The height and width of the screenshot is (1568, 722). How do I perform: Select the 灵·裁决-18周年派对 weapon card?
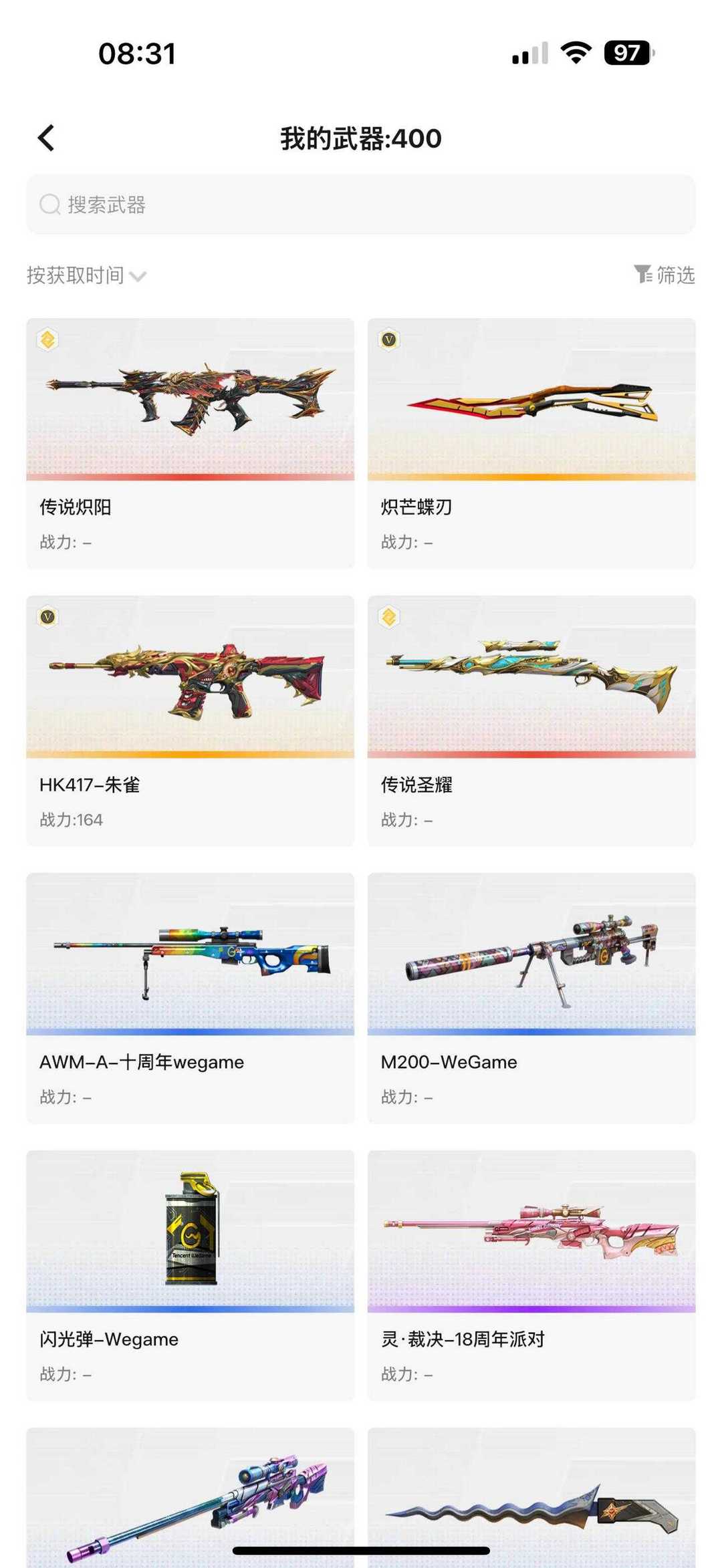pos(531,1275)
